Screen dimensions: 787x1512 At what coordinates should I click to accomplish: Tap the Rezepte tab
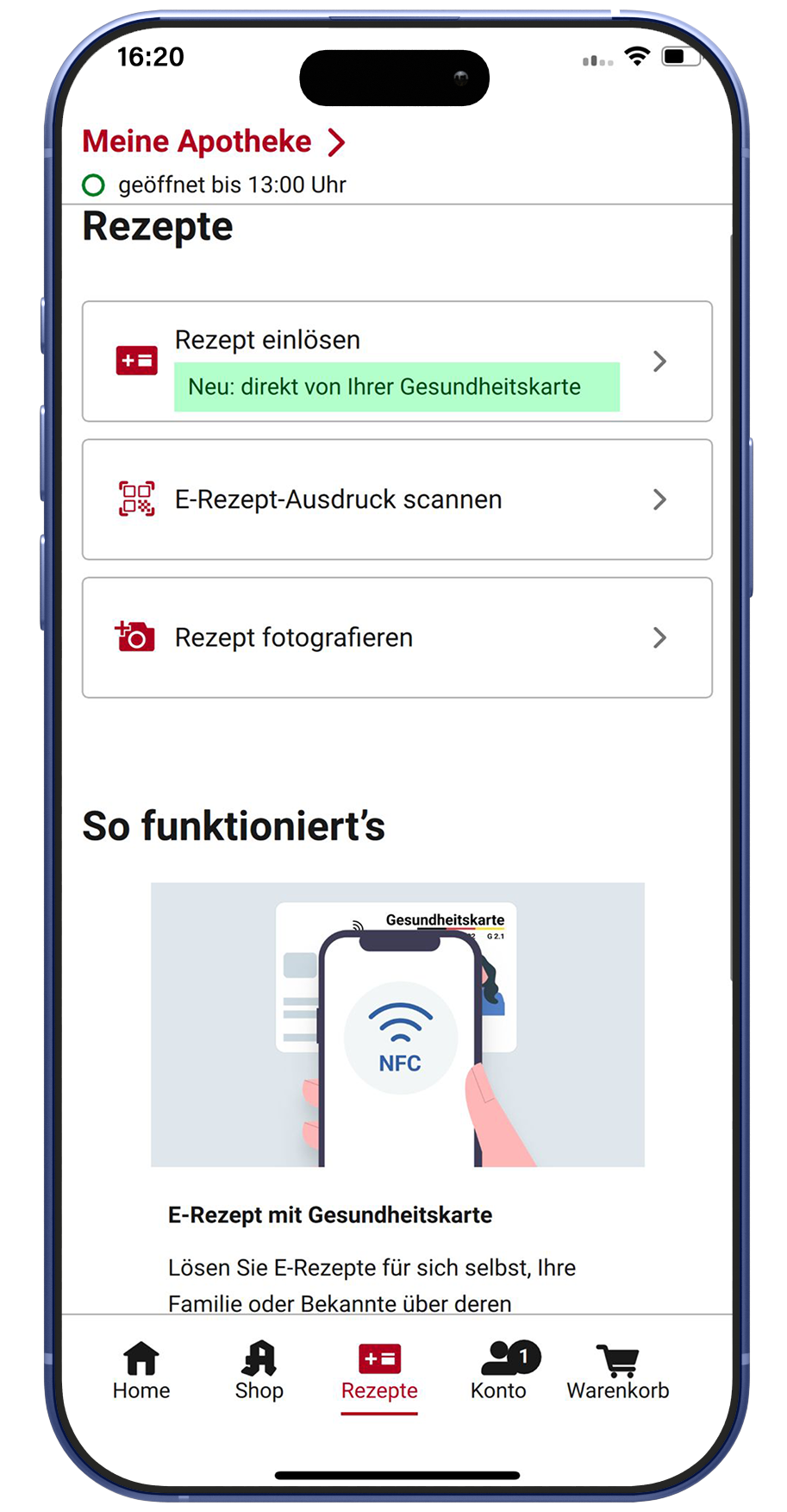(379, 1371)
